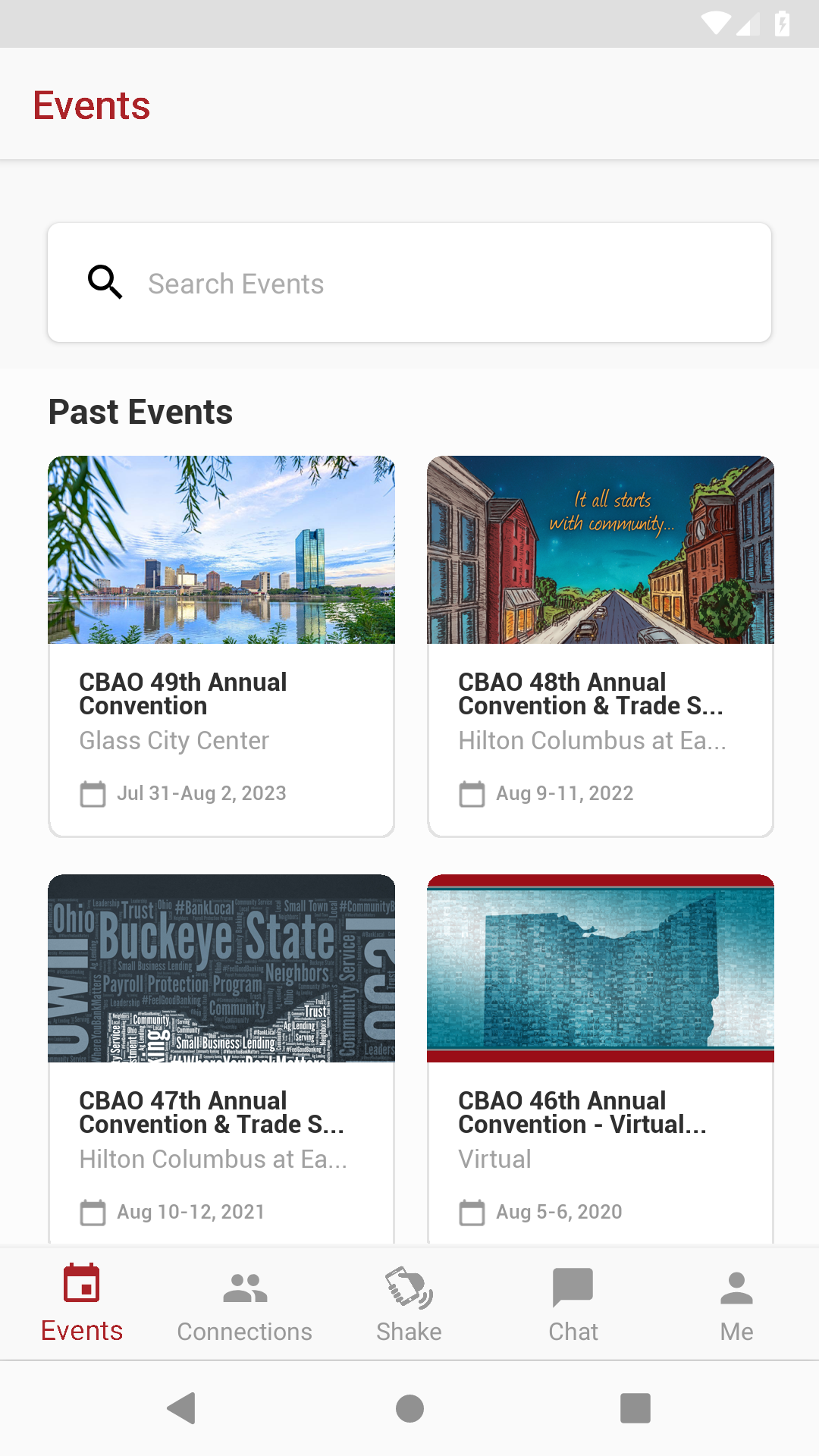
Task: Tap the system back button
Action: [x=182, y=1408]
